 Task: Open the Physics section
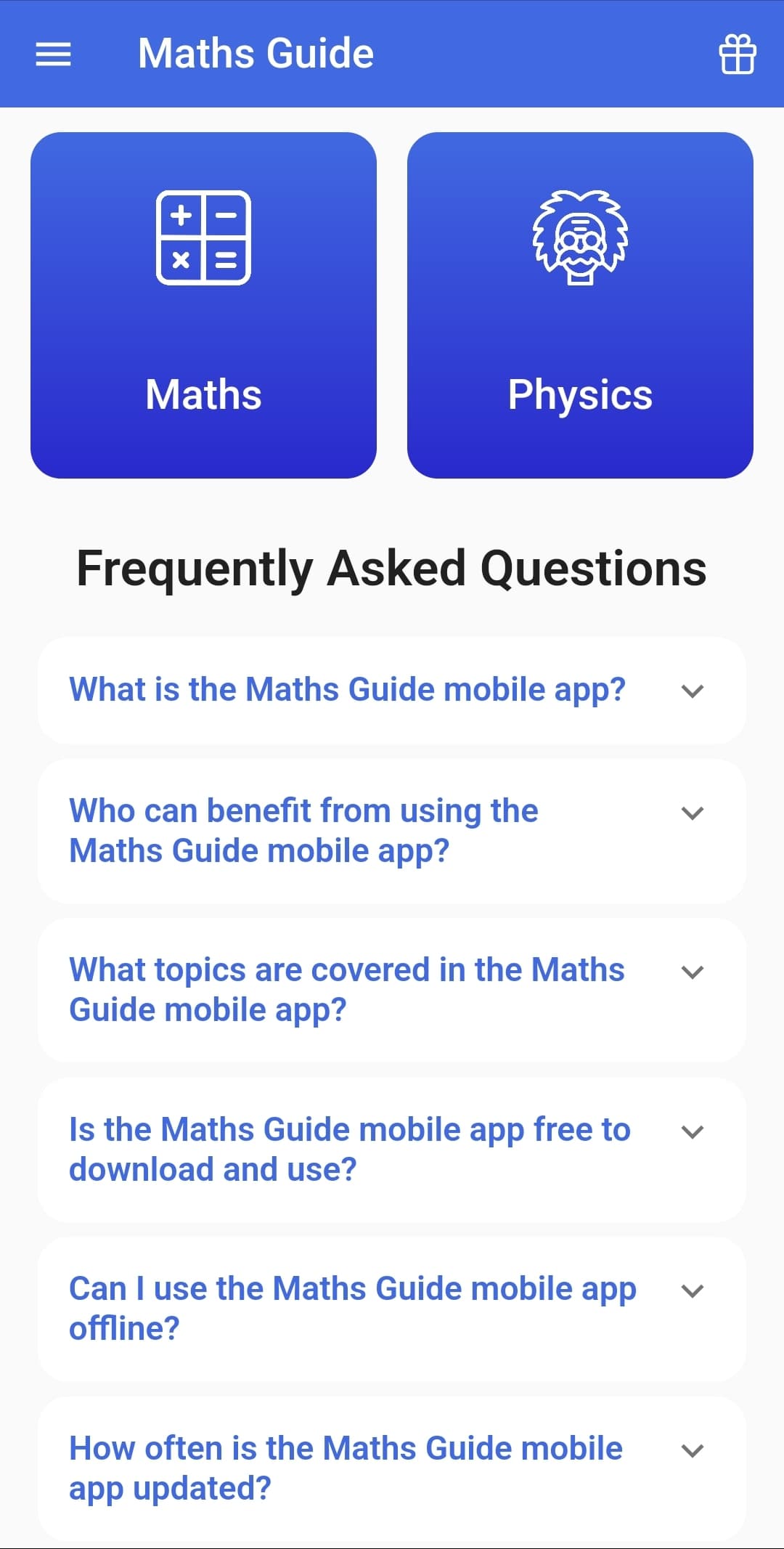pos(580,305)
